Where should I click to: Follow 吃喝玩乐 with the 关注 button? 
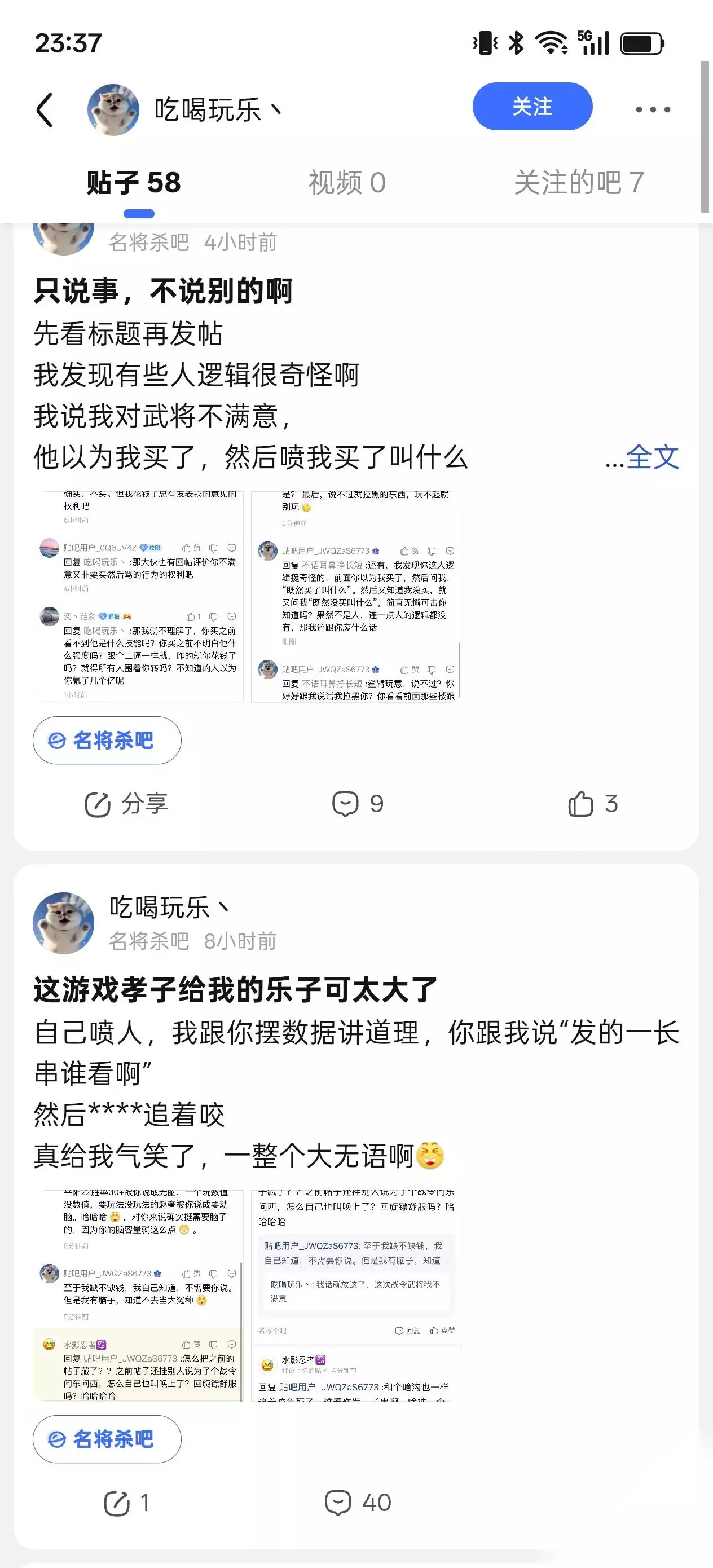tap(532, 107)
